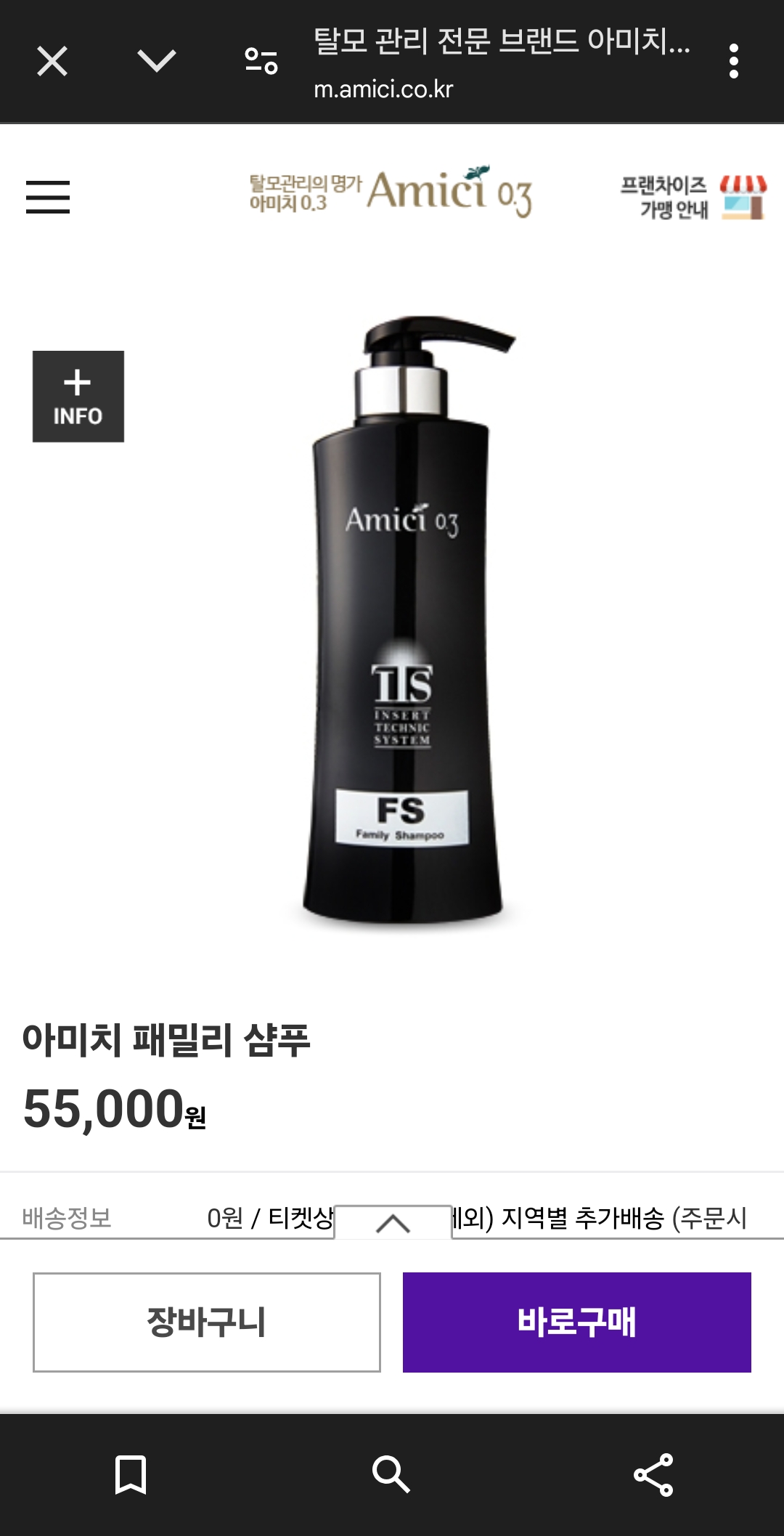The width and height of the screenshot is (784, 1536).
Task: Expand the purchase options with the up chevron
Action: point(393,1222)
